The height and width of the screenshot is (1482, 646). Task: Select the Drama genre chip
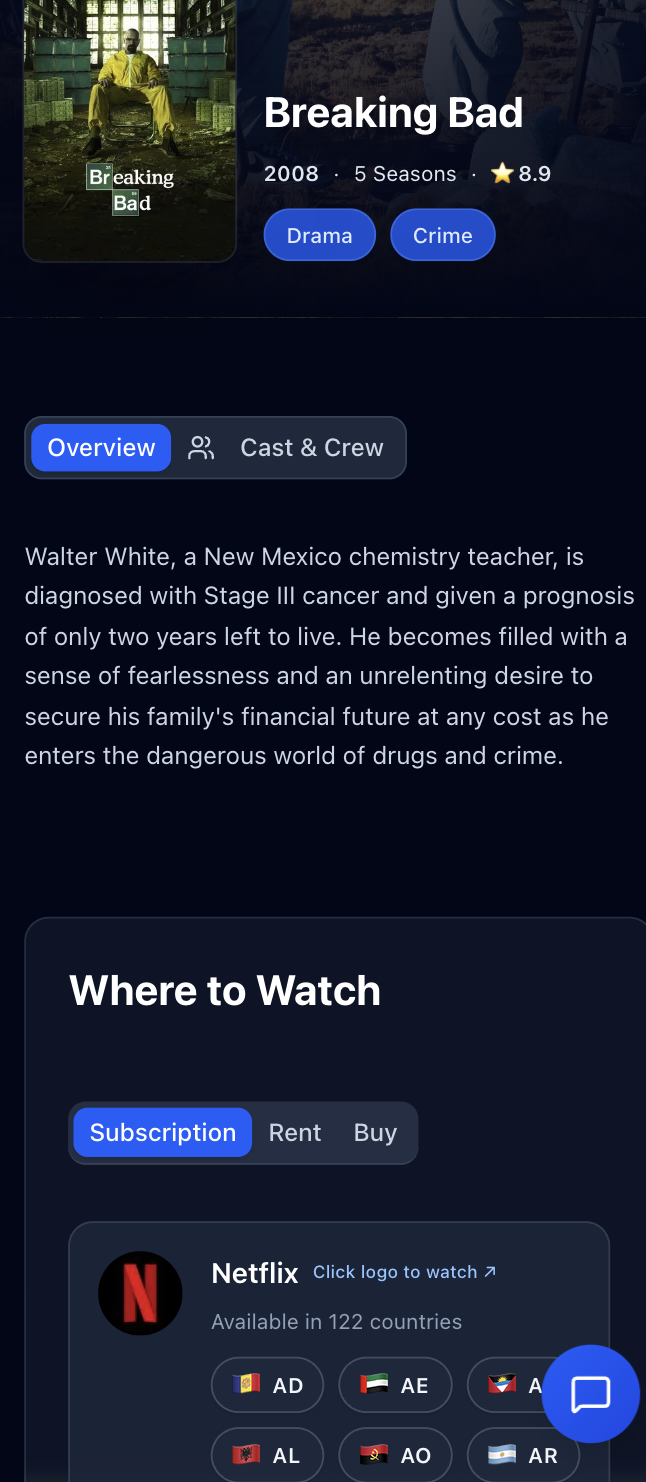pyautogui.click(x=319, y=235)
